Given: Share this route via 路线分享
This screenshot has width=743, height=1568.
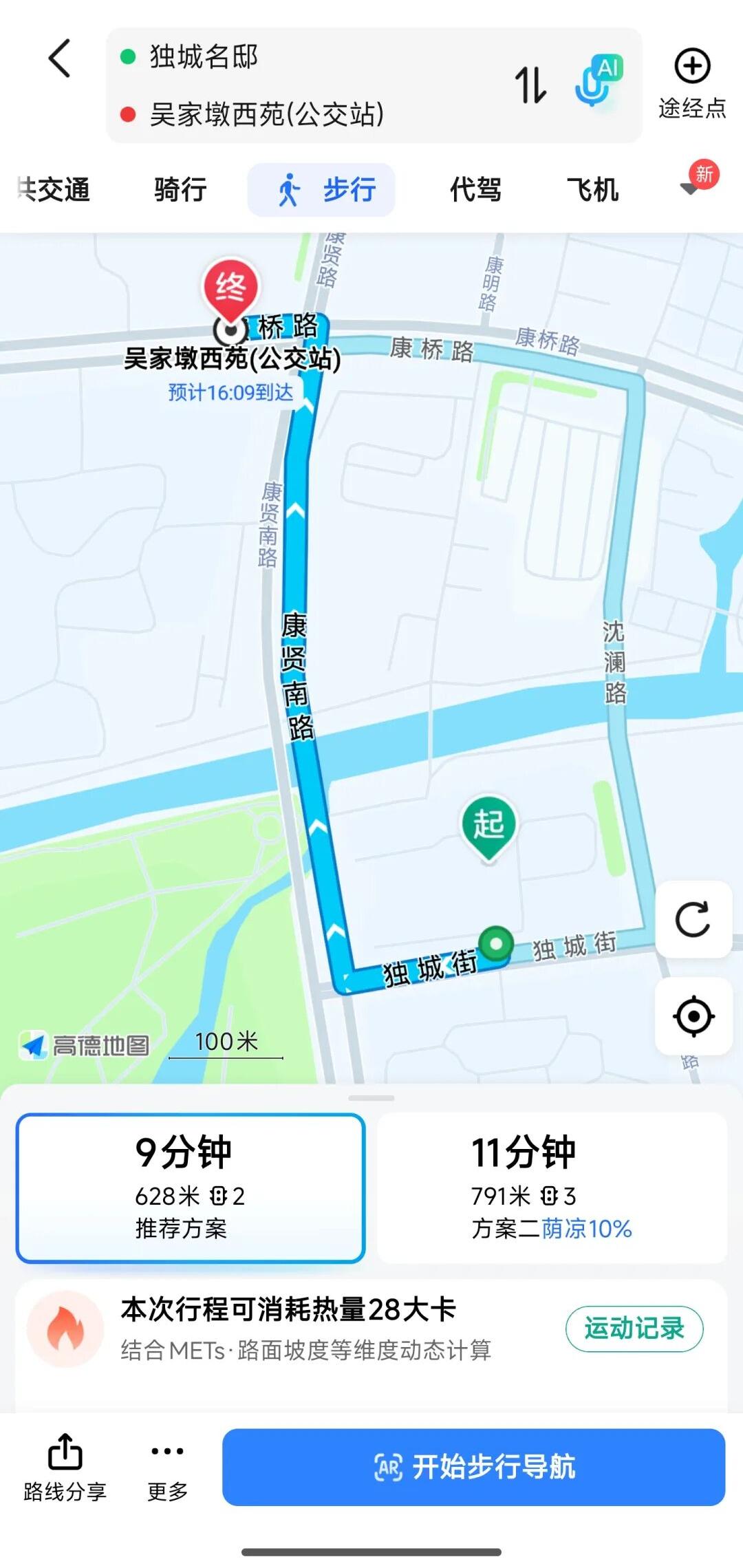Looking at the screenshot, I should click(65, 1467).
